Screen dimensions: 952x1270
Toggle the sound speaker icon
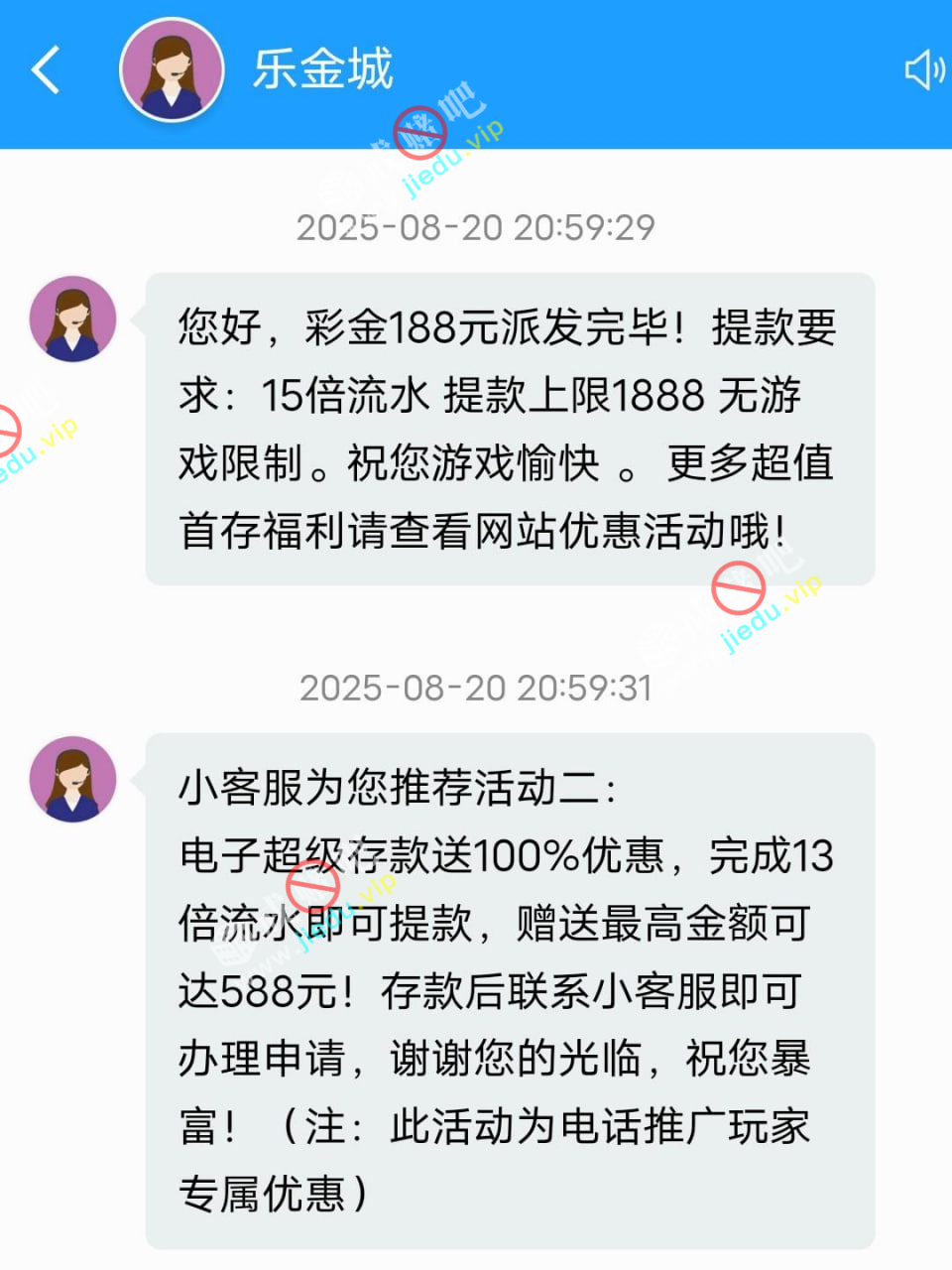(924, 70)
